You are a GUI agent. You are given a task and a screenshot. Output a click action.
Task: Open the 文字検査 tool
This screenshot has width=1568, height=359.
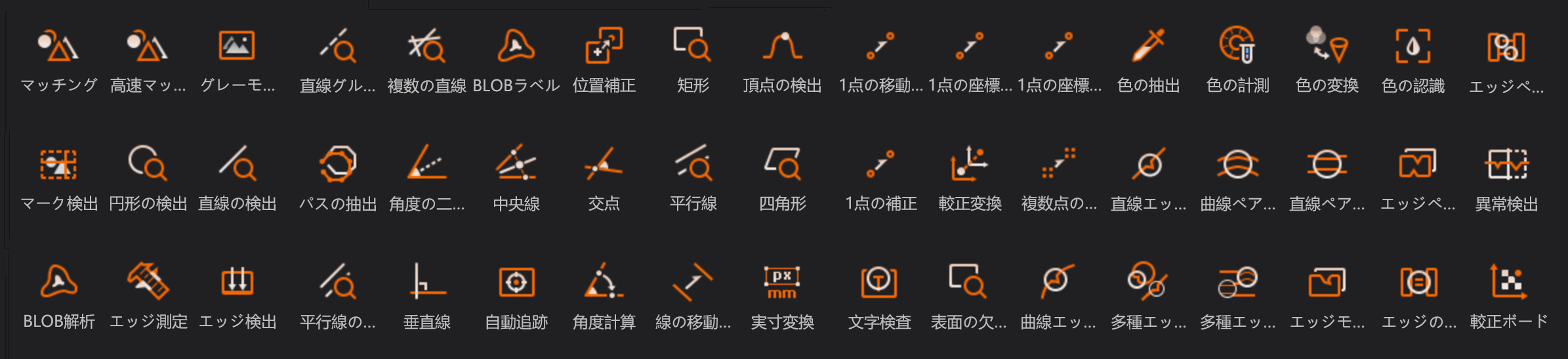click(879, 283)
